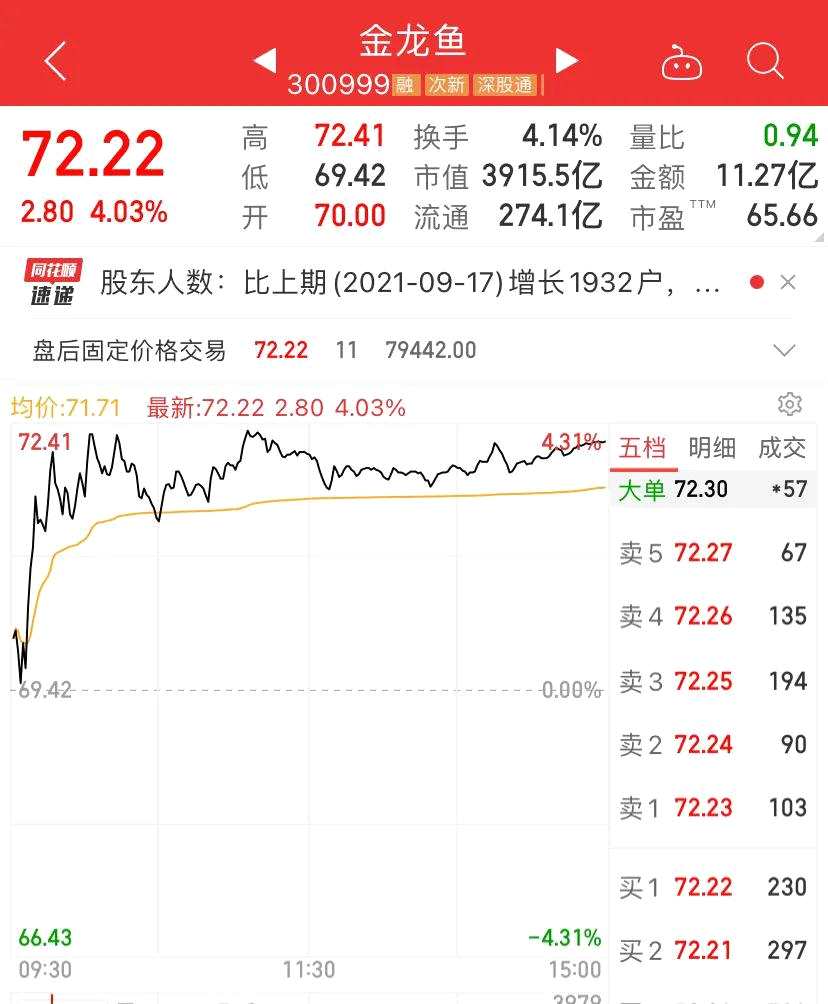Dismiss the 同花顺速递 news banner
Image resolution: width=828 pixels, height=1004 pixels.
788,283
